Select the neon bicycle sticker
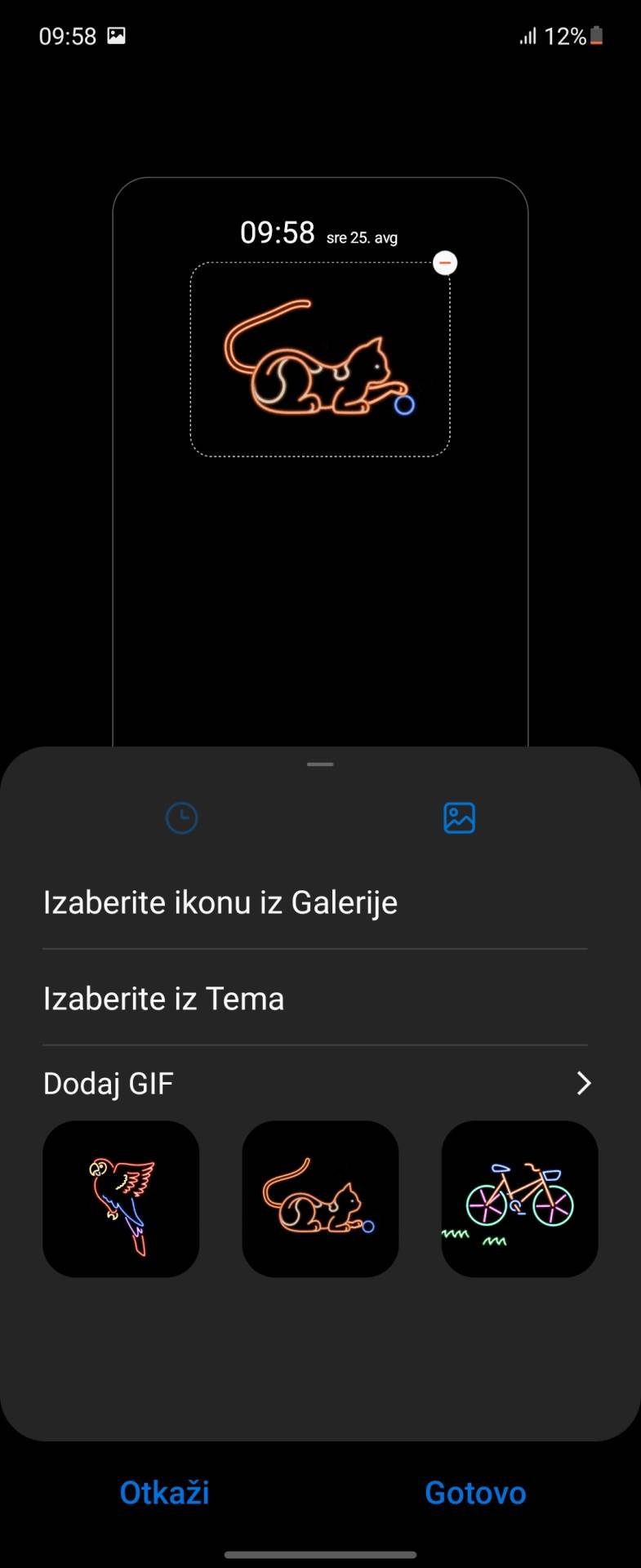Viewport: 641px width, 1568px height. coord(519,1199)
